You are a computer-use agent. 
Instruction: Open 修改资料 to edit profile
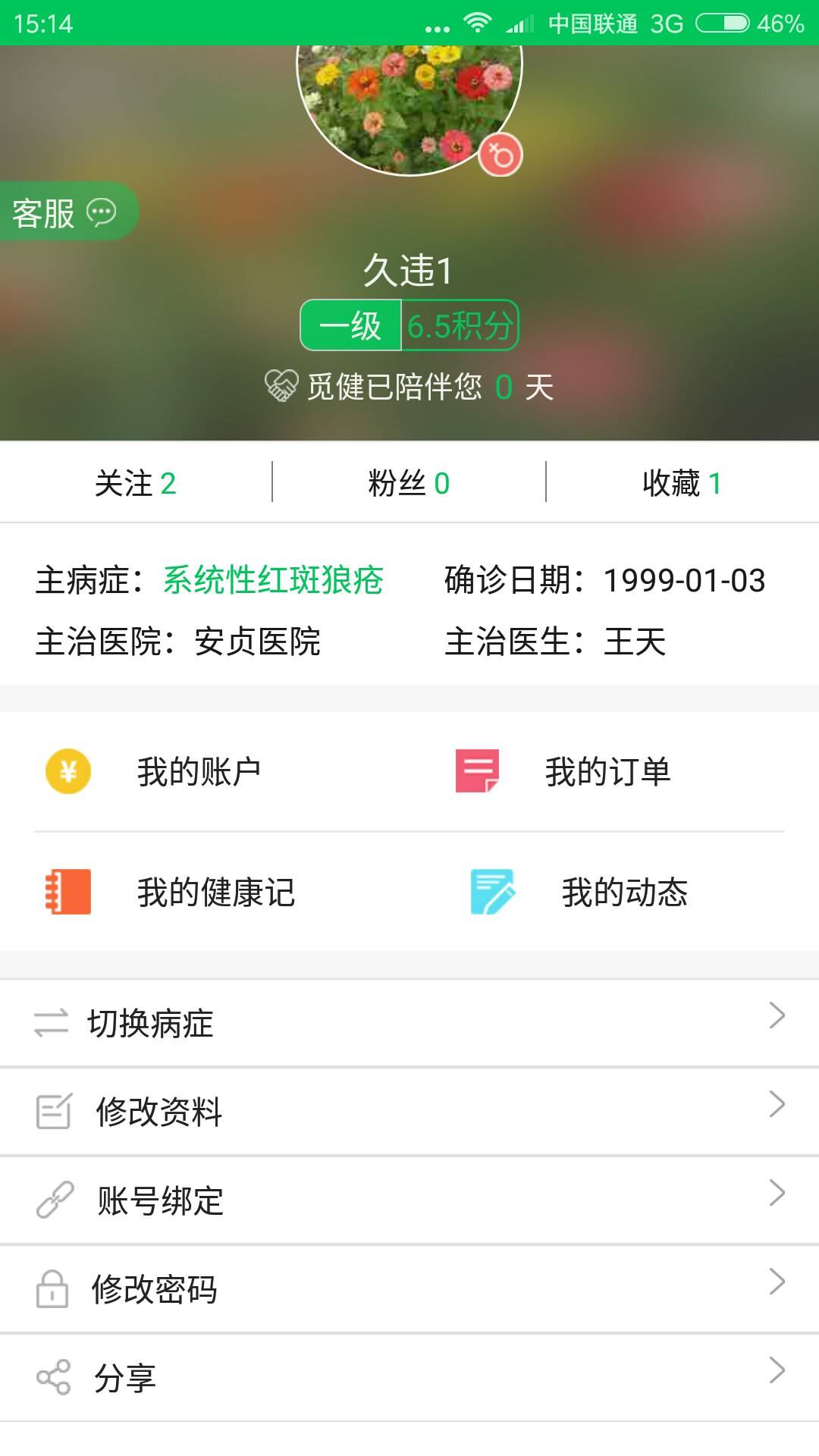pyautogui.click(x=409, y=1112)
